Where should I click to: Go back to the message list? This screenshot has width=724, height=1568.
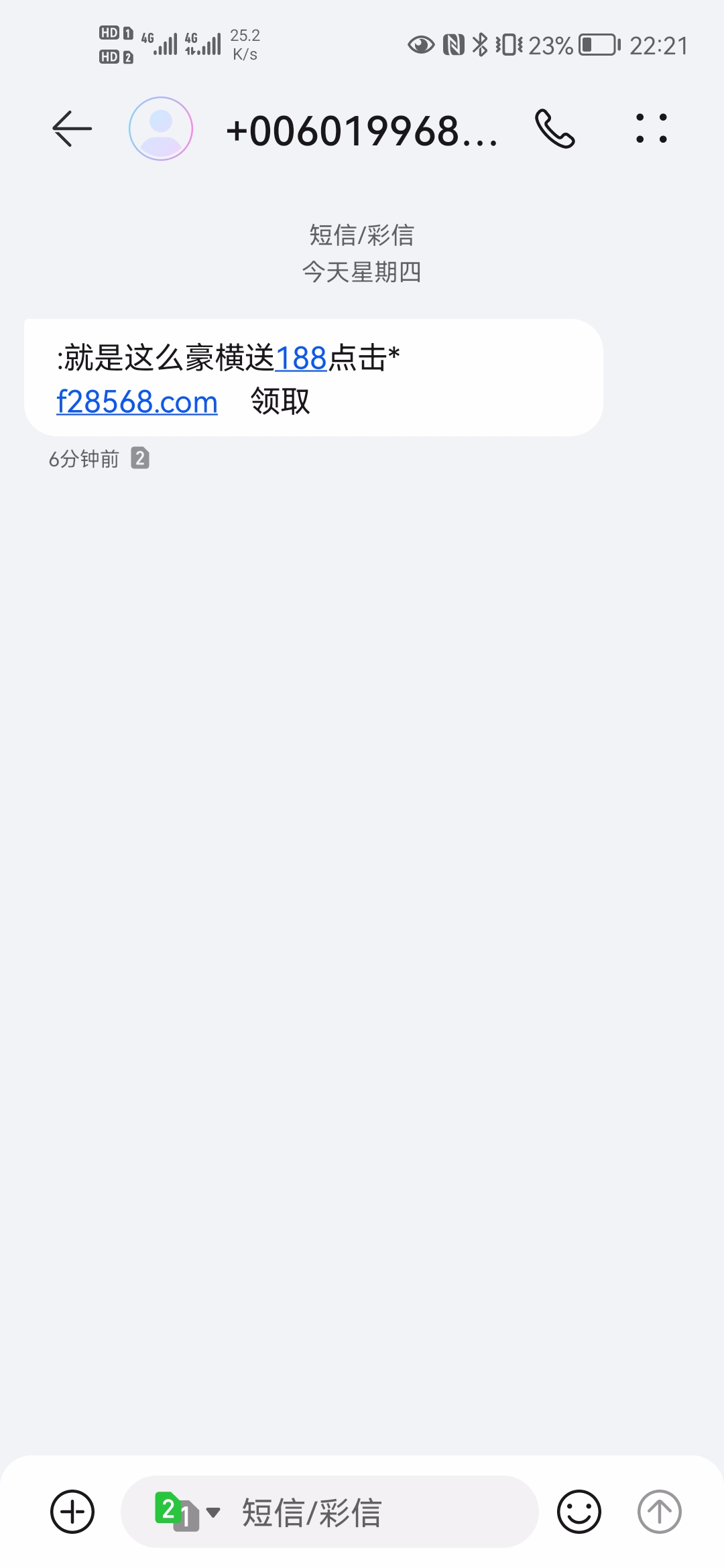pyautogui.click(x=72, y=129)
